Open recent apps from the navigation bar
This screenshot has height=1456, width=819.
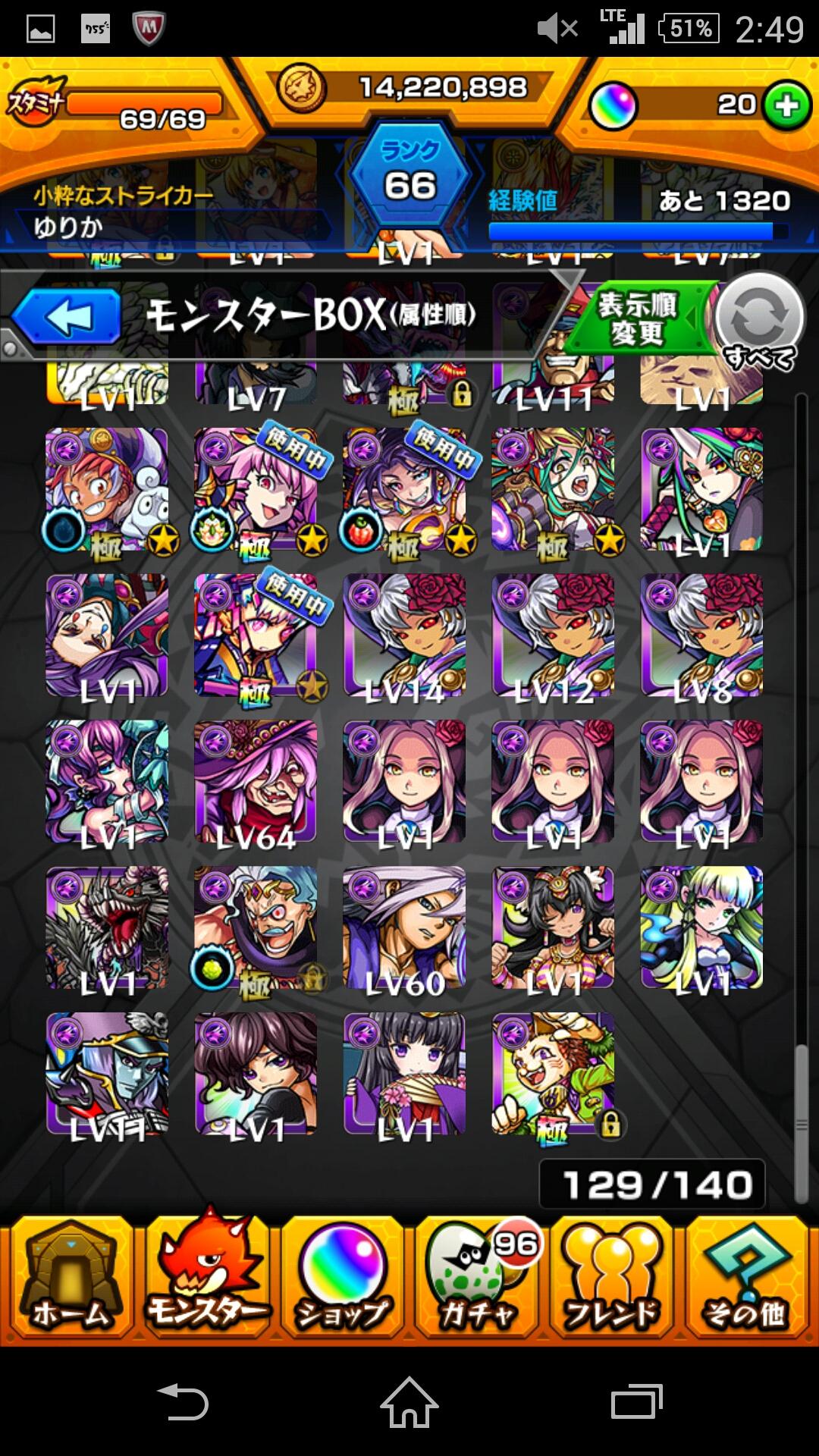coord(636,1401)
